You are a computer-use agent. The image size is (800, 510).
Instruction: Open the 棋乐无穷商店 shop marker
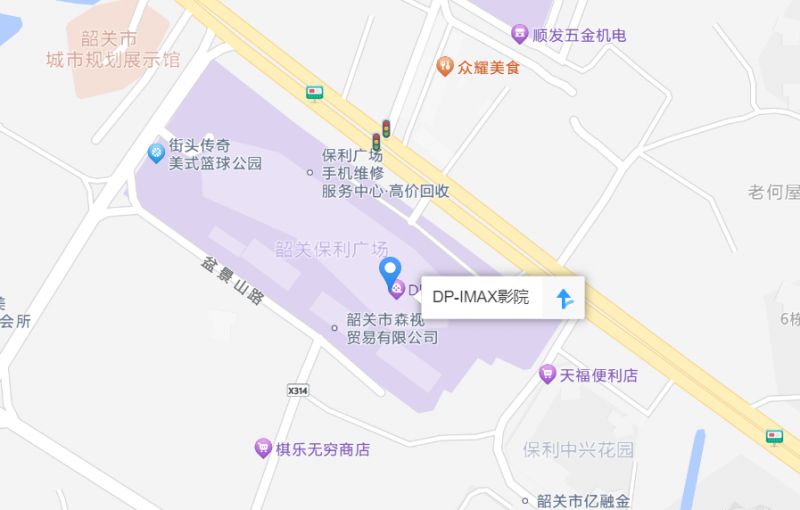[263, 449]
